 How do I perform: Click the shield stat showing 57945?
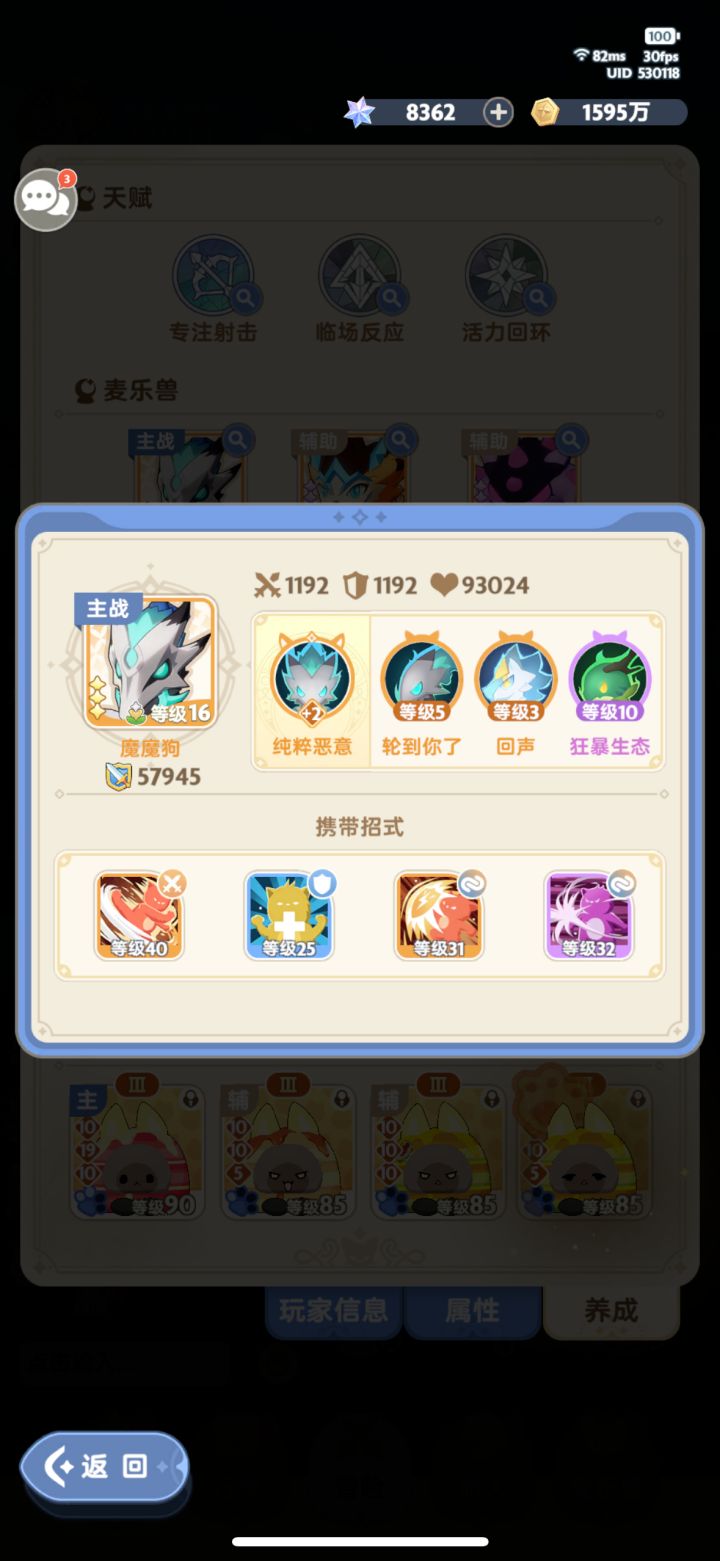155,775
